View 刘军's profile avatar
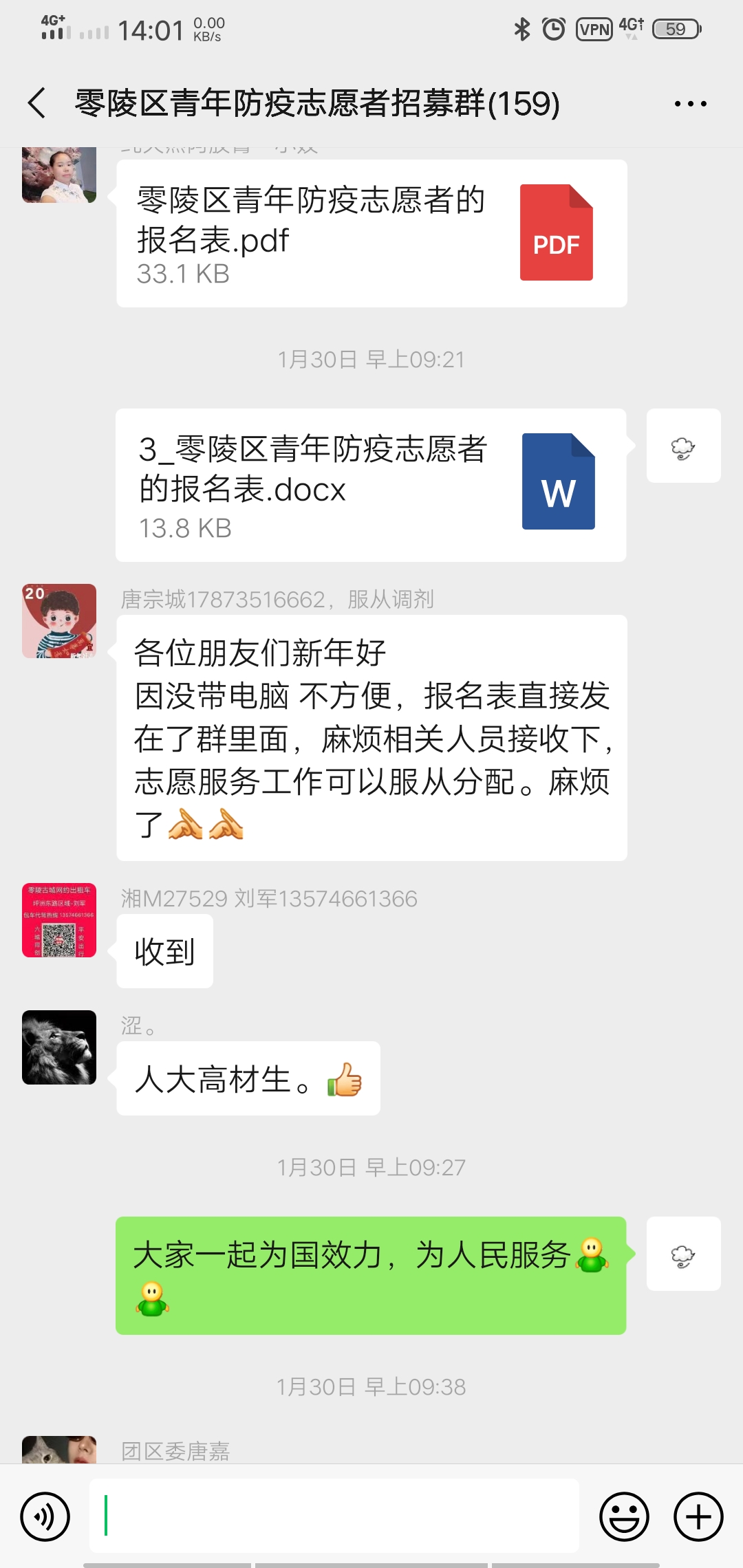 (59, 920)
